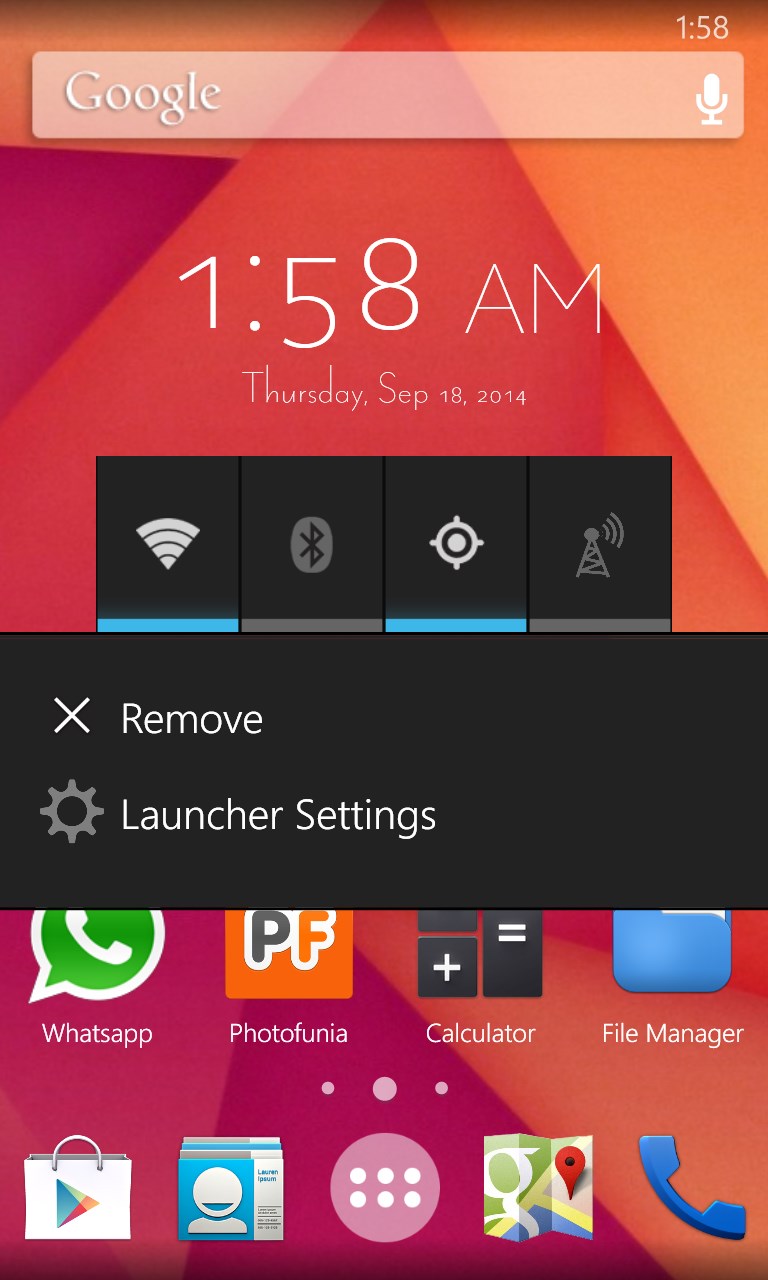Open the Play Store from the dock
The height and width of the screenshot is (1280, 768).
click(78, 1188)
